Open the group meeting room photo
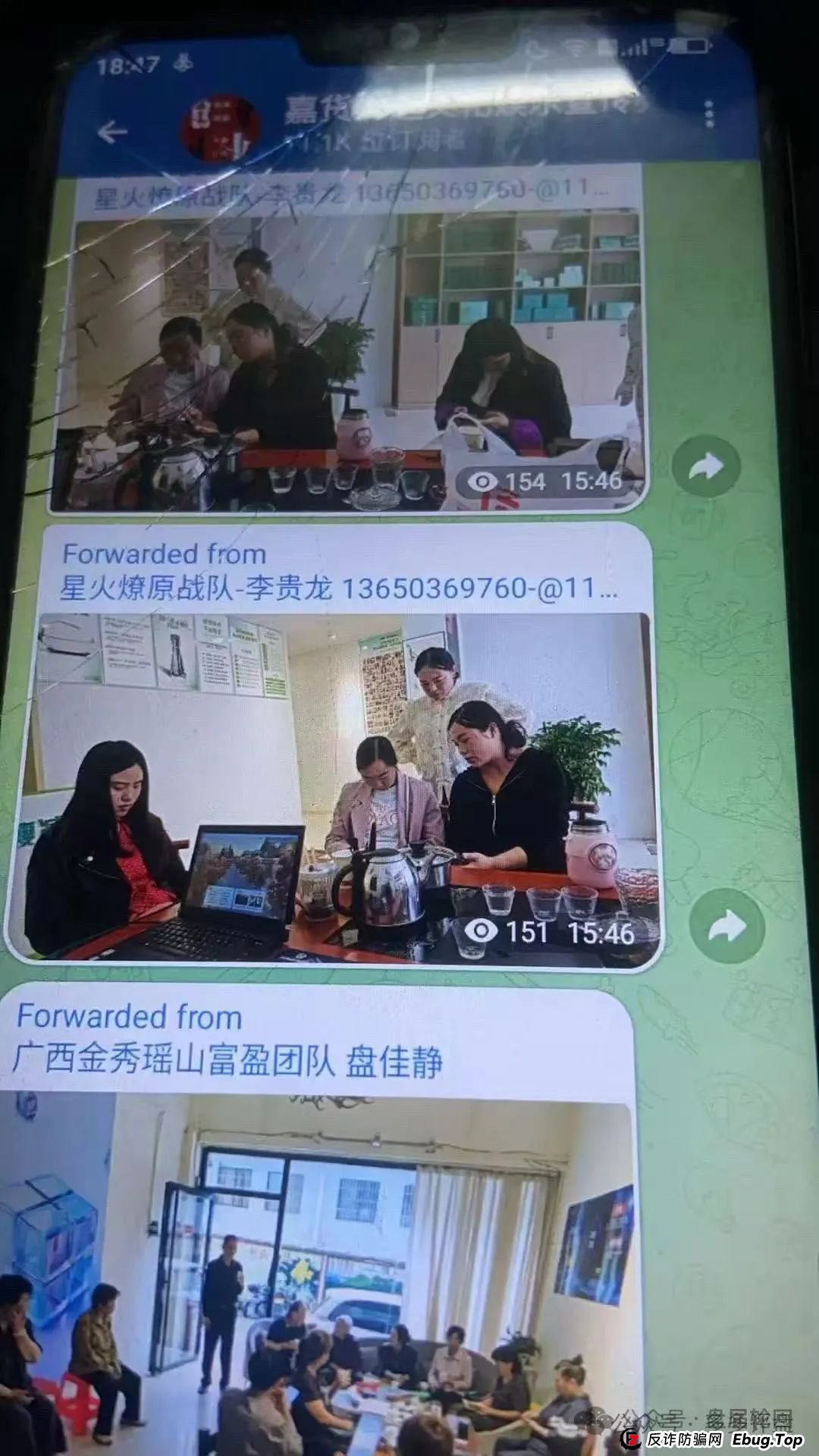This screenshot has width=819, height=1456. click(x=318, y=1274)
